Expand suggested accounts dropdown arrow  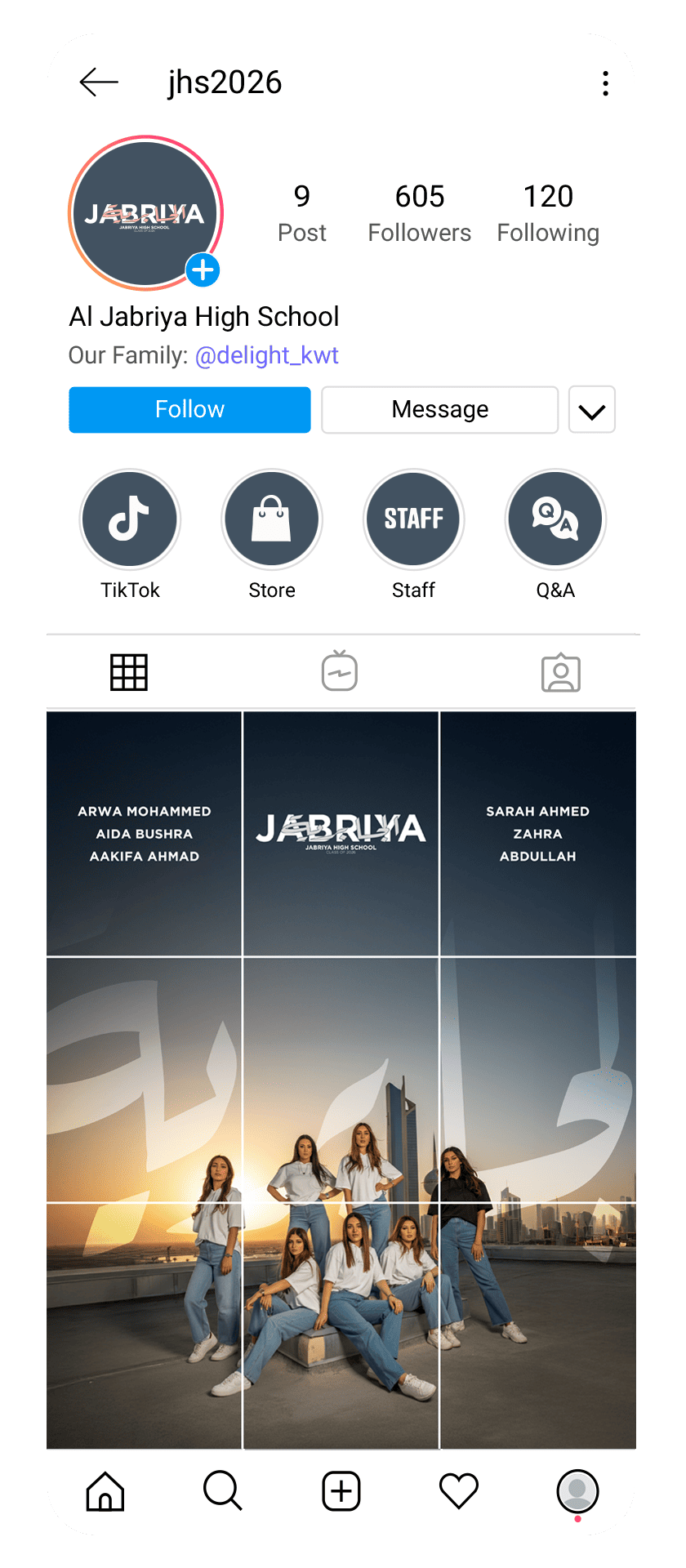591,410
